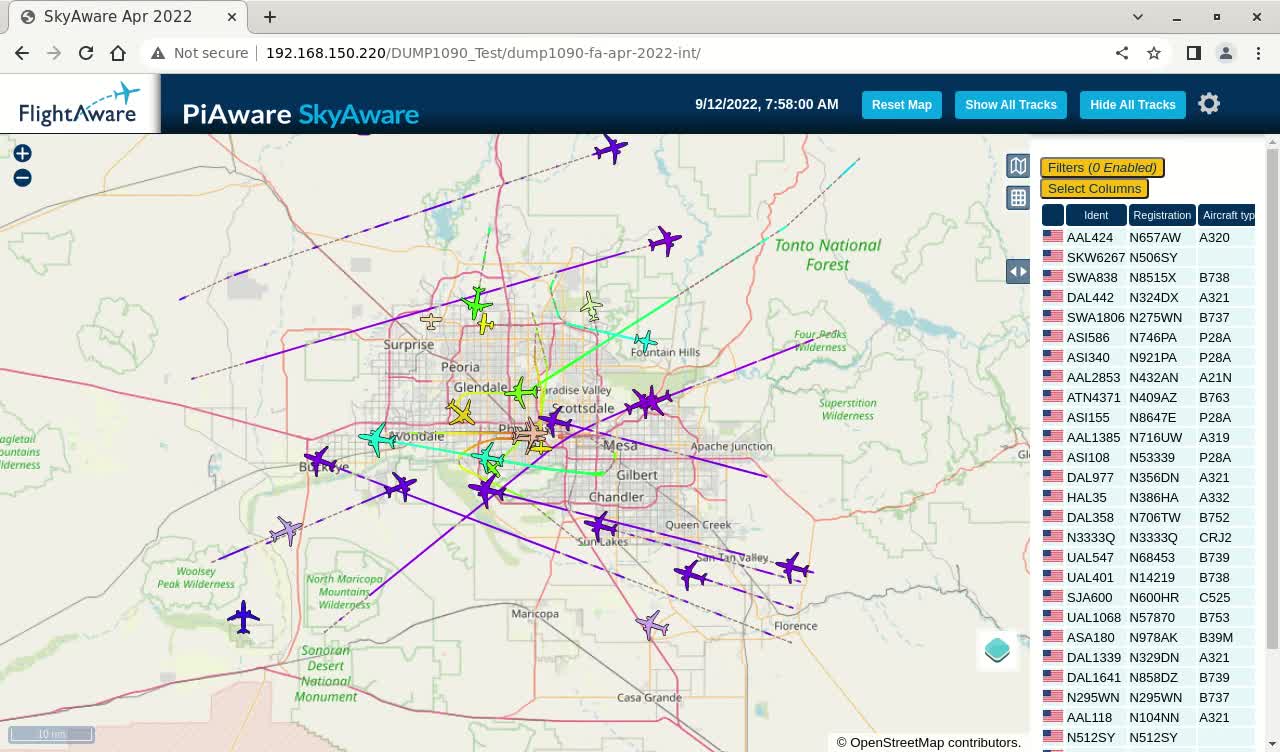Show all aircraft tracks
This screenshot has width=1280, height=752.
click(1010, 105)
